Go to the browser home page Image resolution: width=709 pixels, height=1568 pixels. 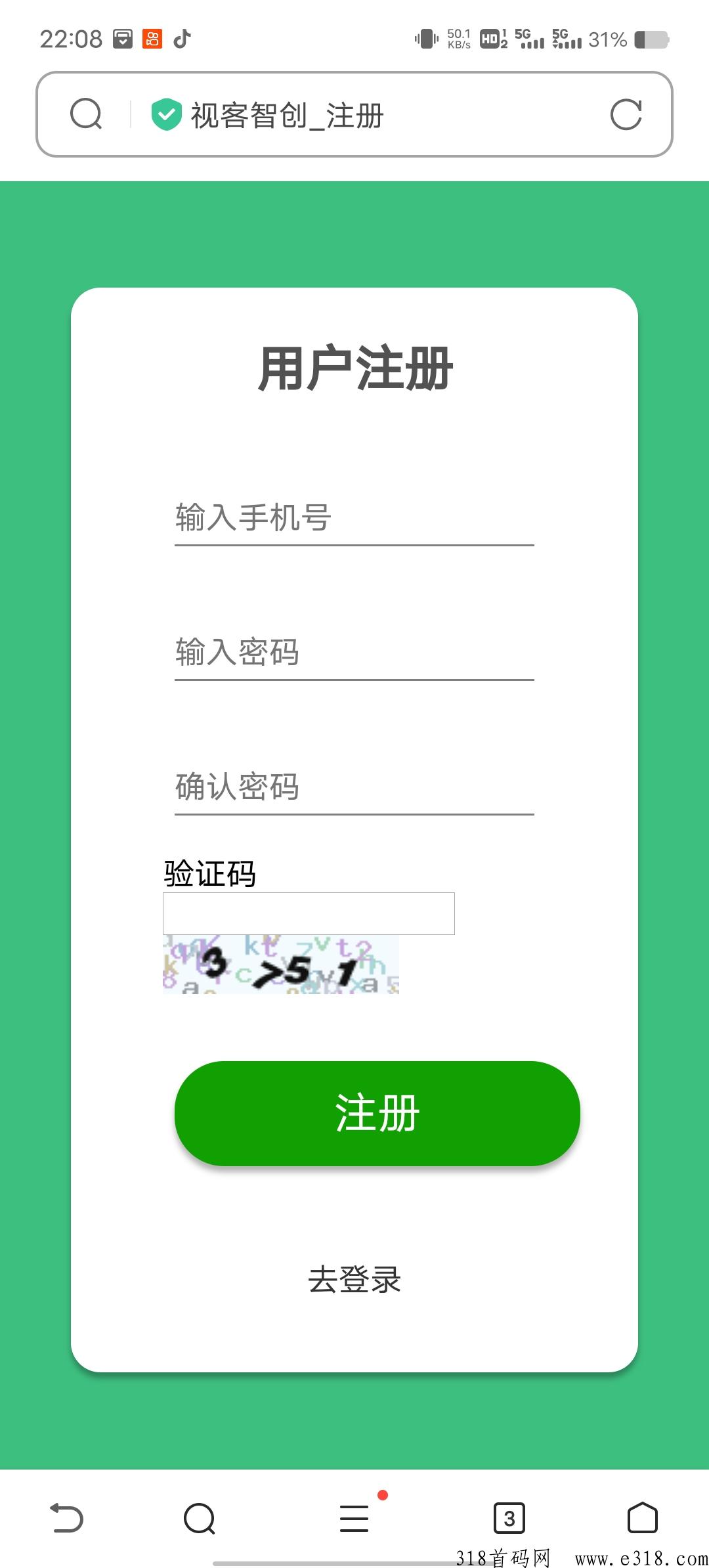point(643,1517)
